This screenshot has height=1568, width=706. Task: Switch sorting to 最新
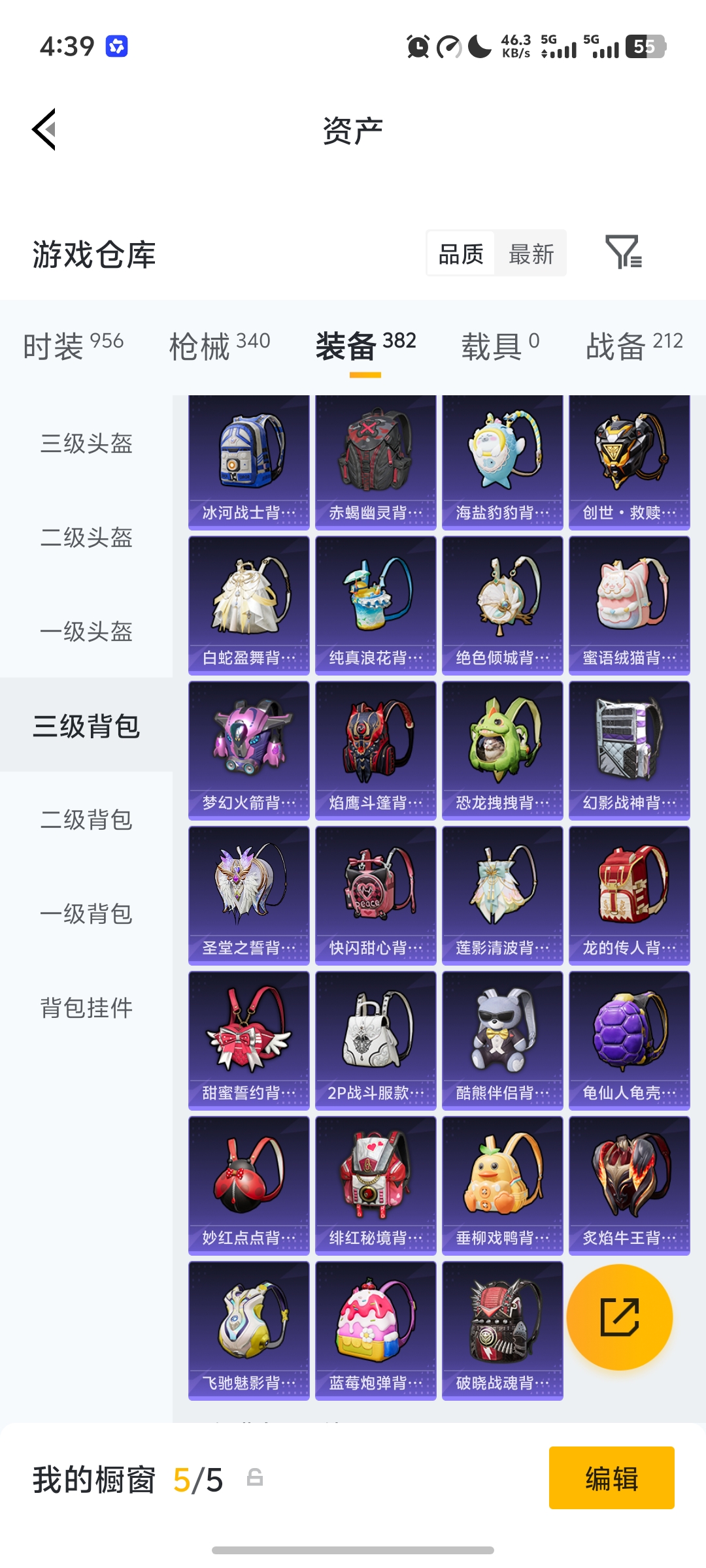[531, 253]
